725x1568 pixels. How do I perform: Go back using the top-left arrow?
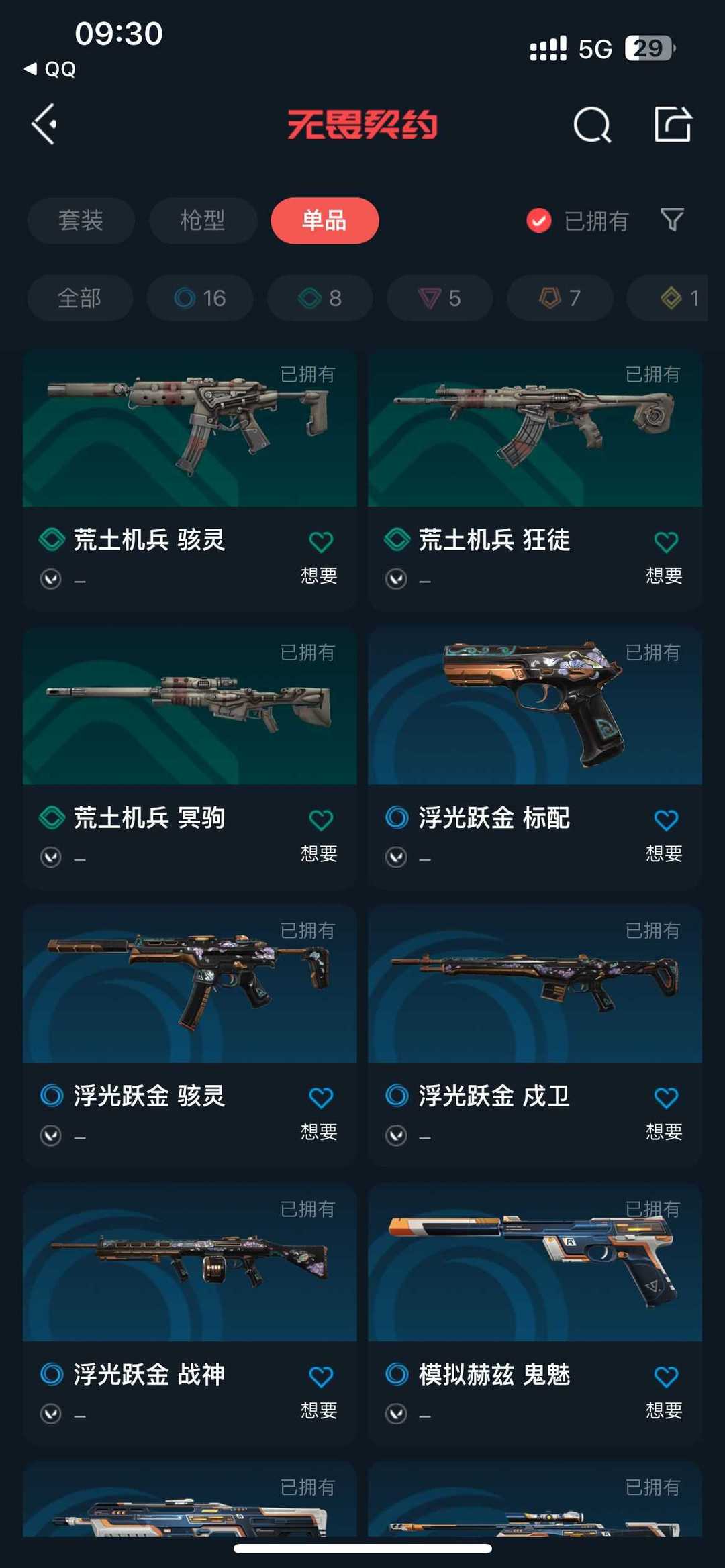44,124
